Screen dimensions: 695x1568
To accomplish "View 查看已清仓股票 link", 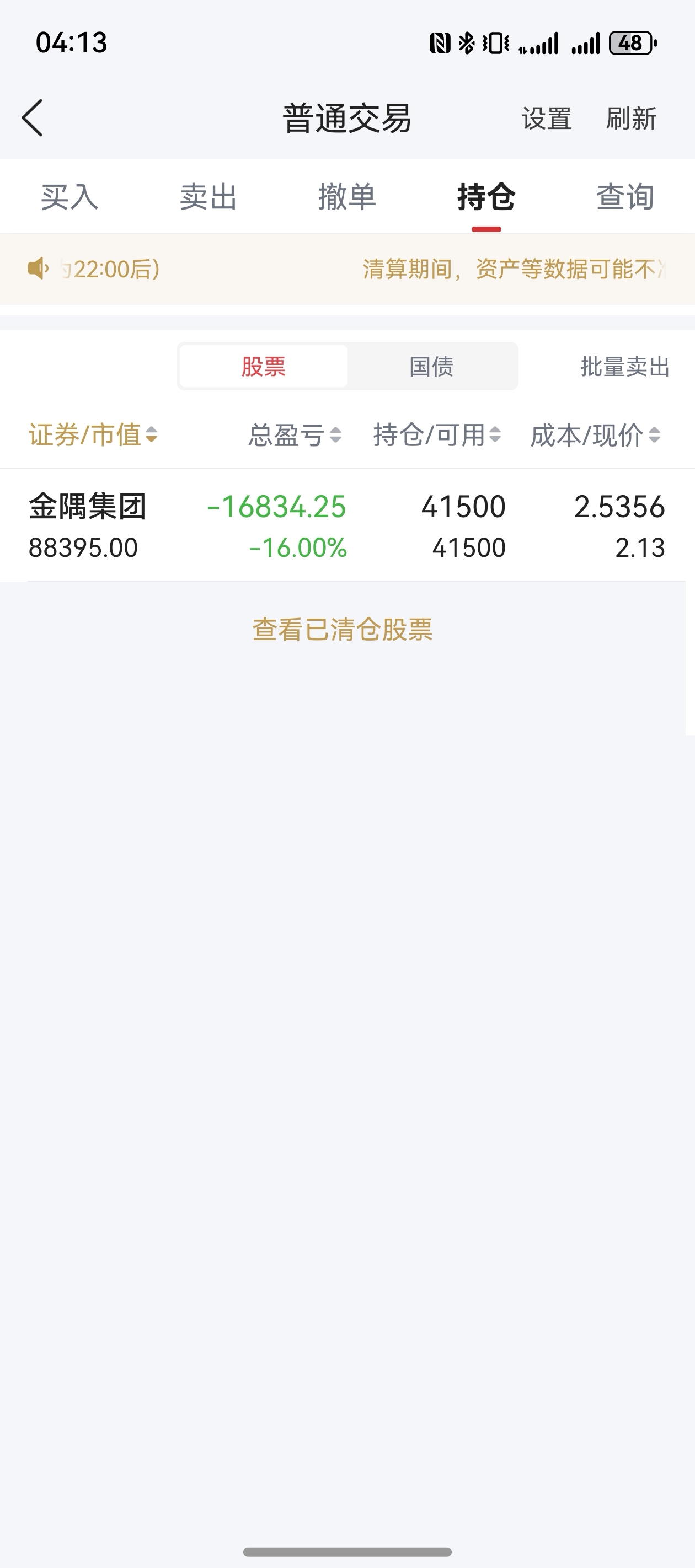I will [x=343, y=630].
